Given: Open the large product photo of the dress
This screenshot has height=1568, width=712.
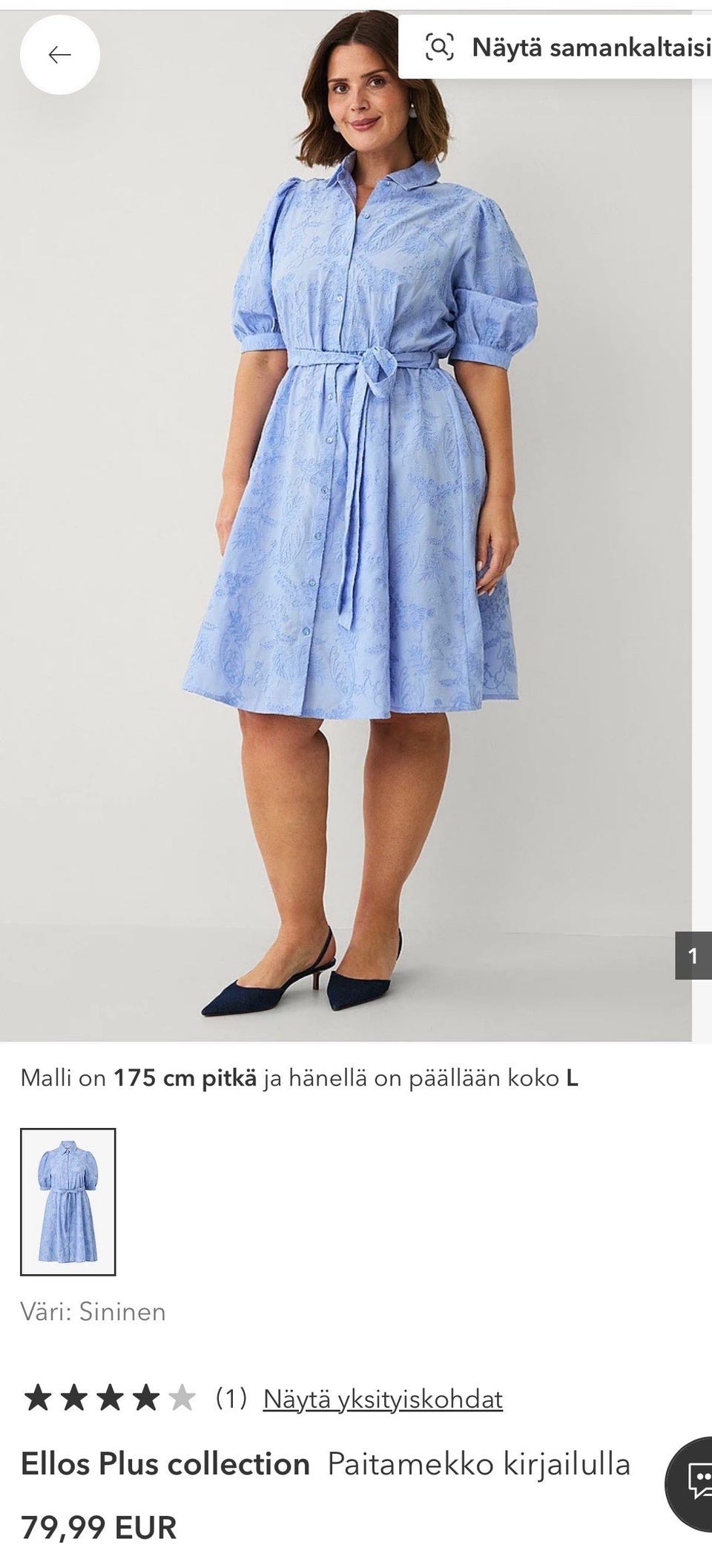Looking at the screenshot, I should 346,526.
